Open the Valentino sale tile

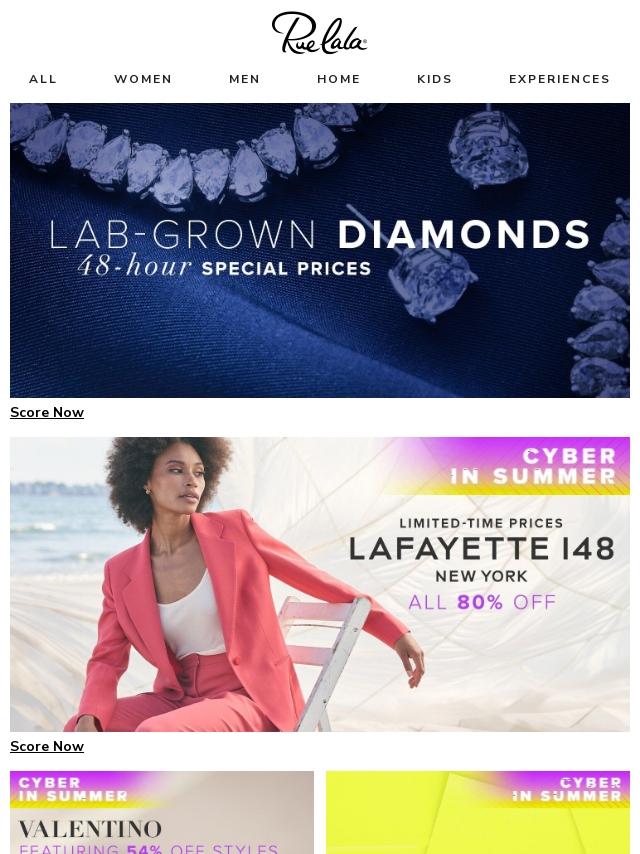pos(162,812)
